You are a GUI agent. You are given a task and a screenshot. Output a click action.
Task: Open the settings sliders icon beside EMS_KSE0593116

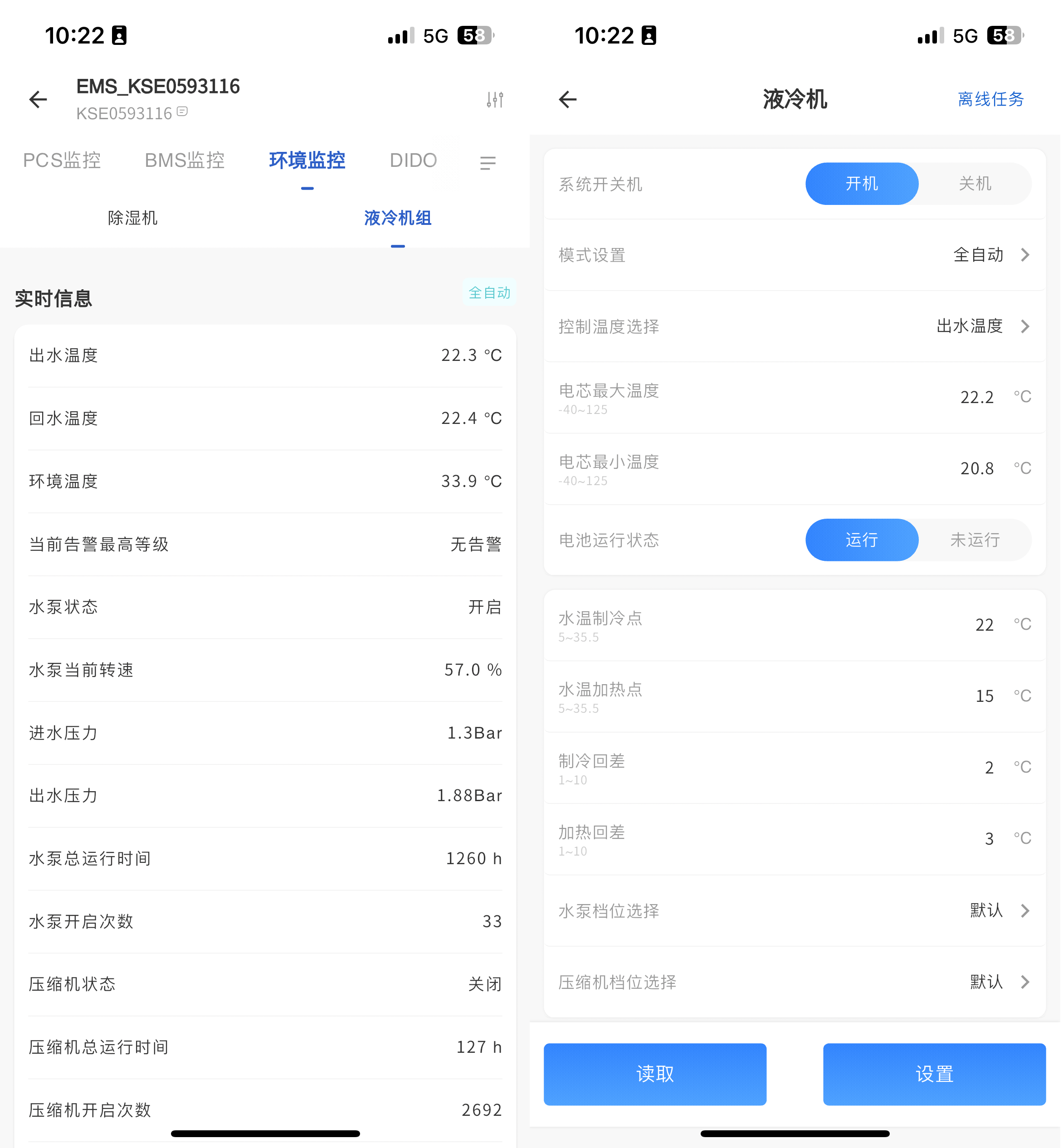tap(495, 99)
